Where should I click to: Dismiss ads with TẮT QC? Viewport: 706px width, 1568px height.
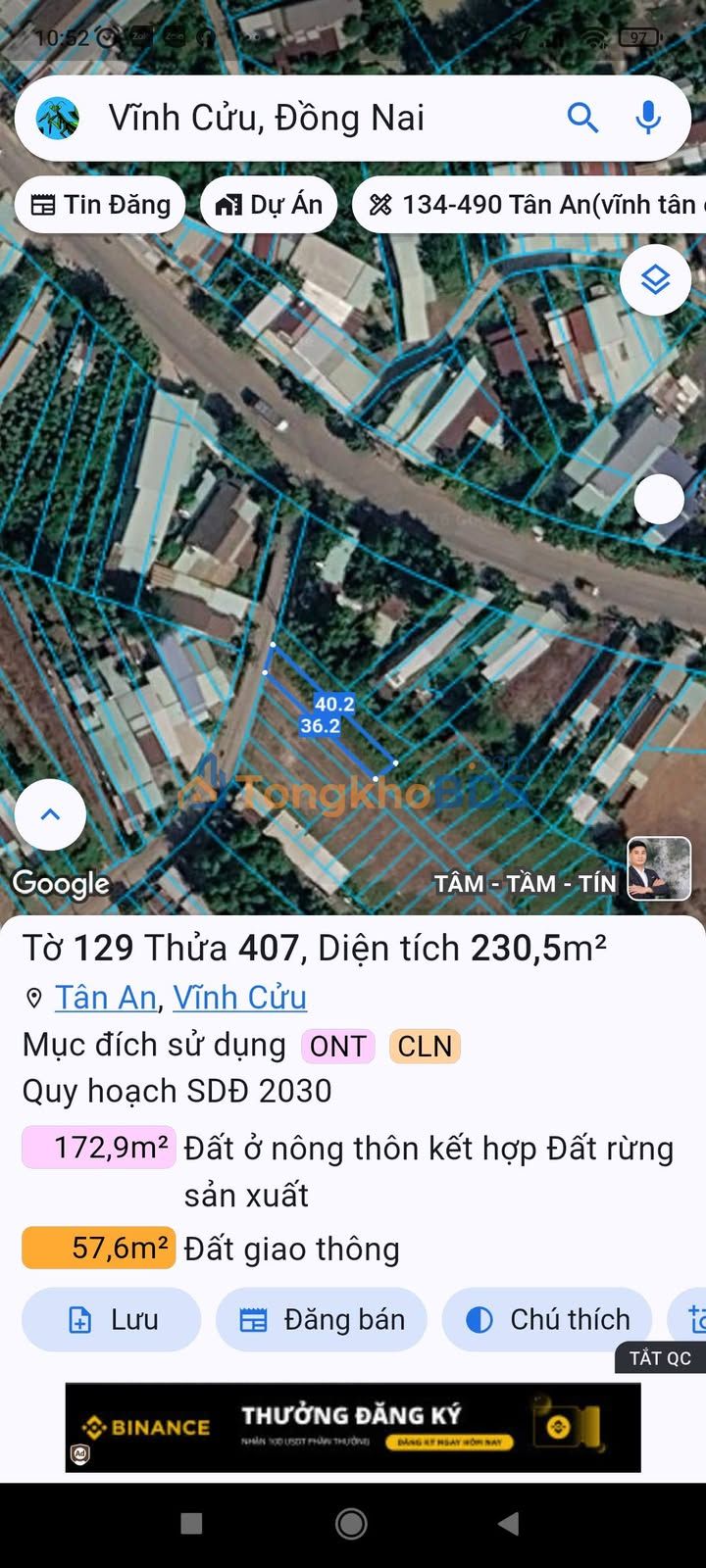tap(660, 1358)
